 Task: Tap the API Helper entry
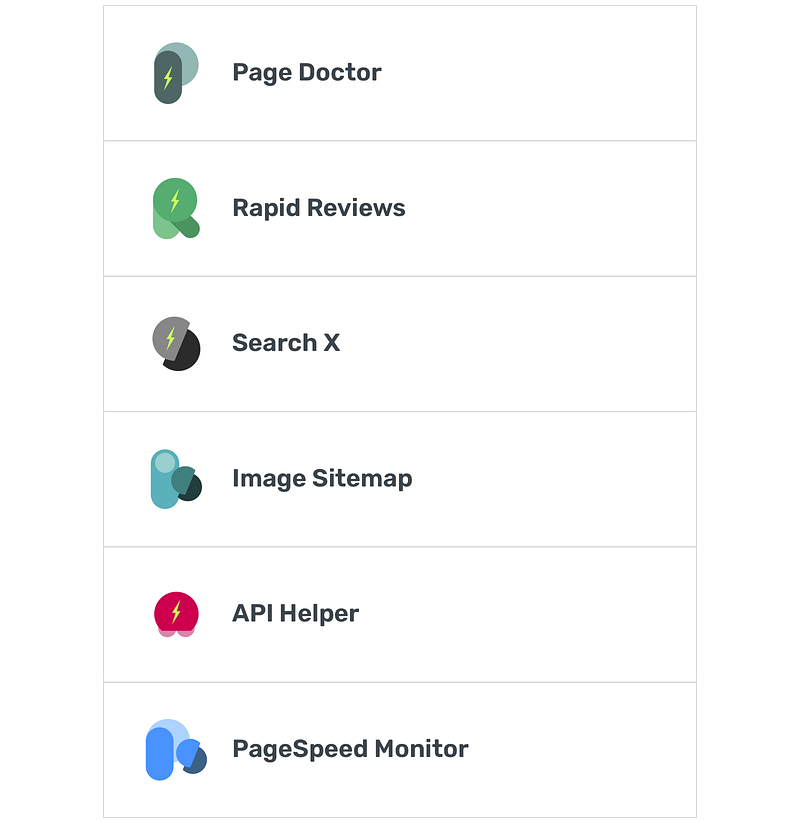tap(295, 614)
